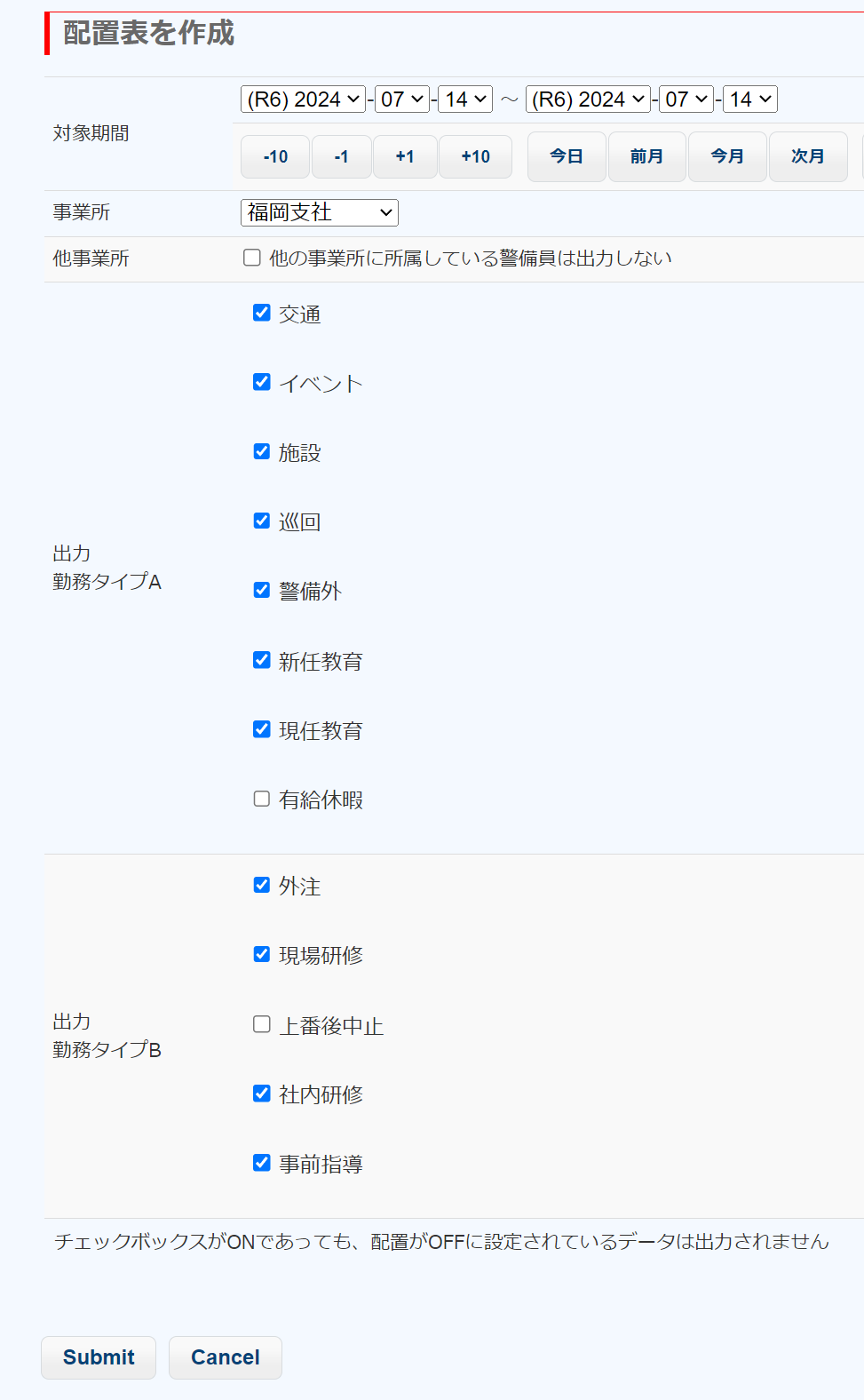This screenshot has width=864, height=1400.
Task: Tap the Submit button
Action: point(99,1357)
